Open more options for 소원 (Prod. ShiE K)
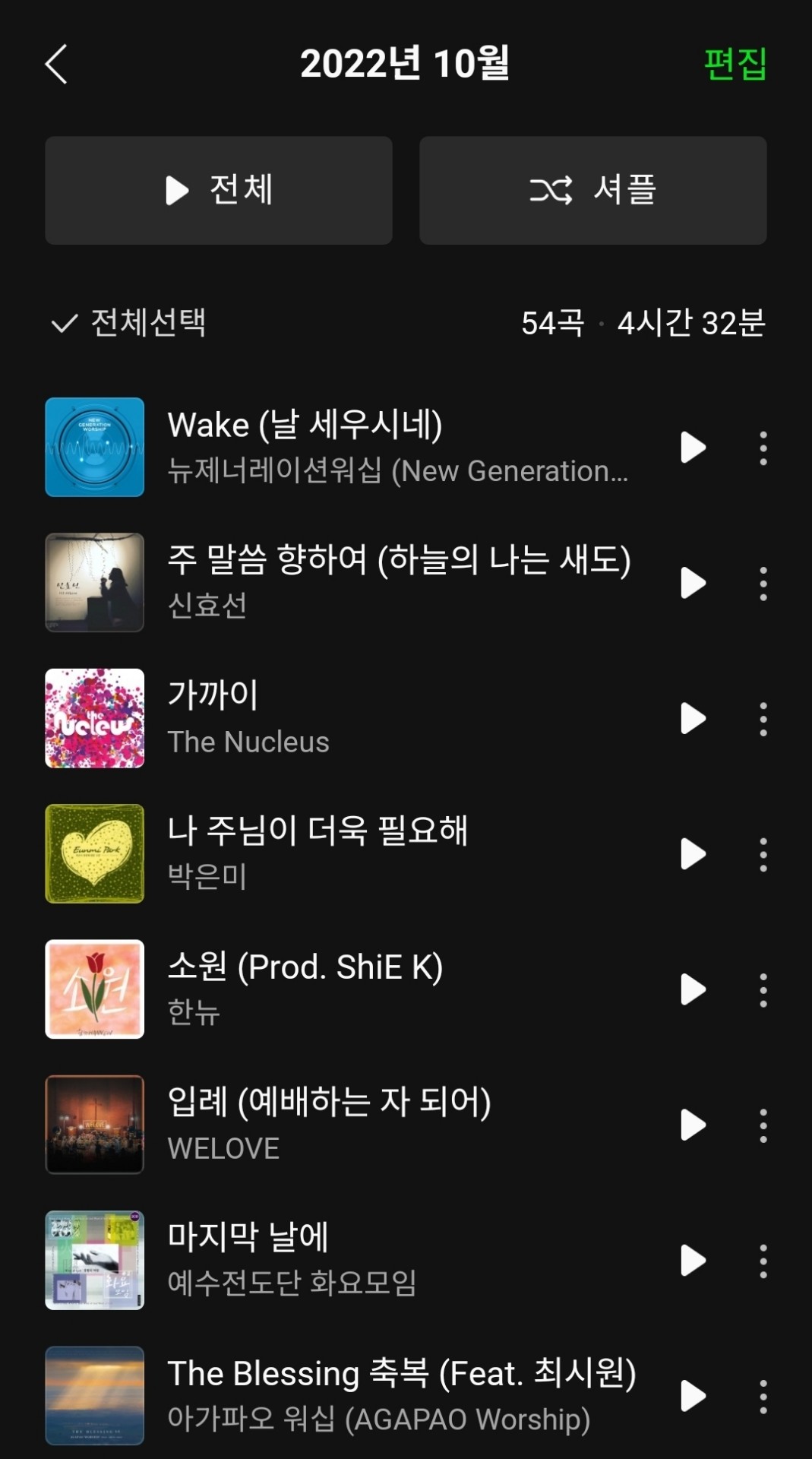The width and height of the screenshot is (812, 1459). coord(763,989)
